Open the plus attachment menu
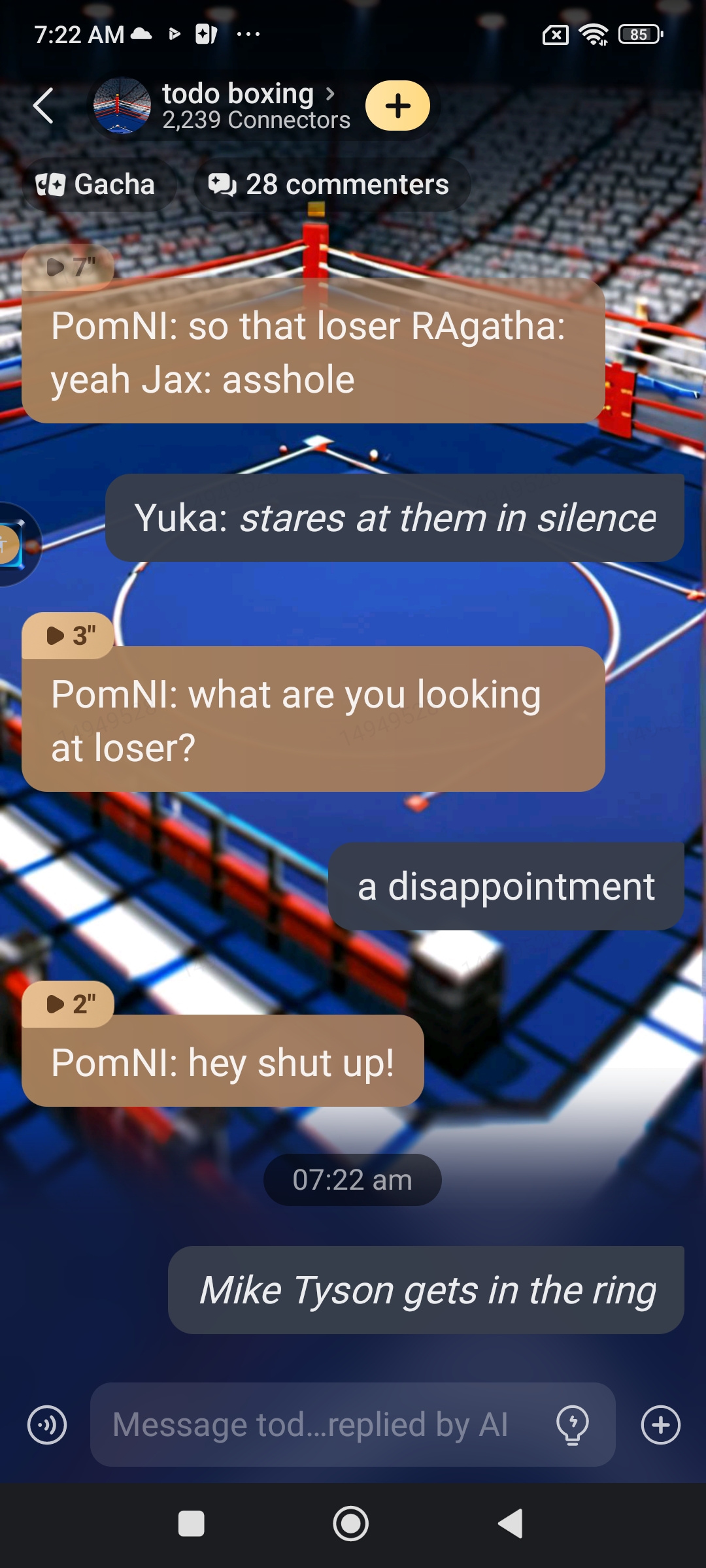Screen dimensions: 706x1568 coord(660,1425)
